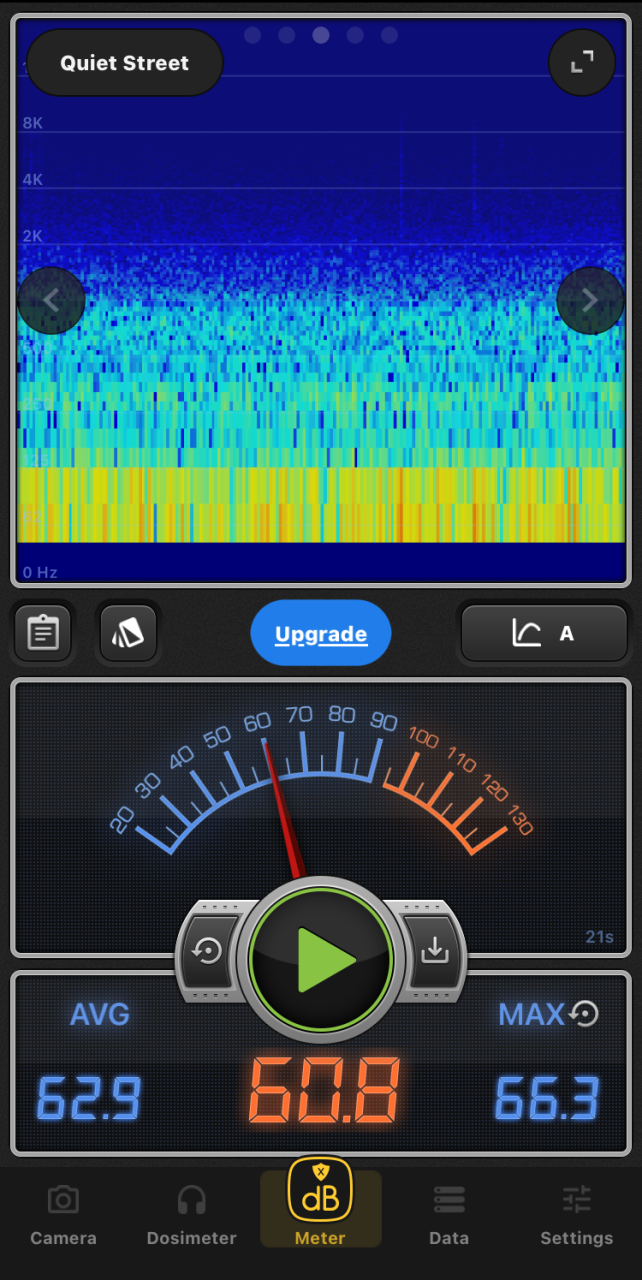Open the clipboard notes icon
Viewport: 642px width, 1280px height.
tap(43, 633)
